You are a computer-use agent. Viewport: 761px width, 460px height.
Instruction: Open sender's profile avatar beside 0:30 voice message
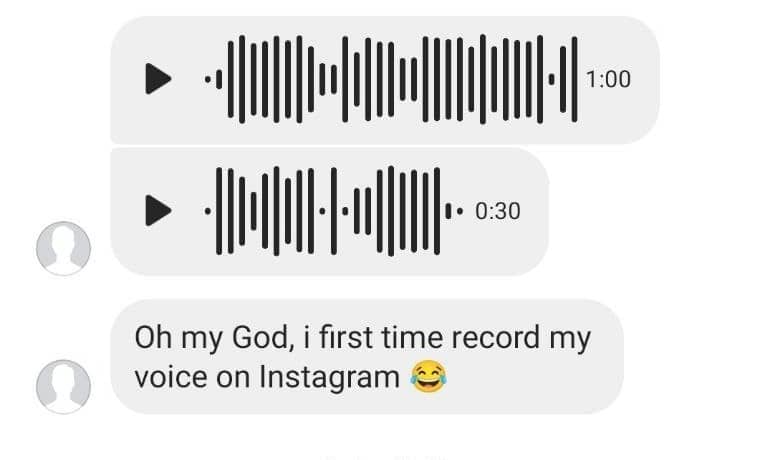pyautogui.click(x=64, y=247)
